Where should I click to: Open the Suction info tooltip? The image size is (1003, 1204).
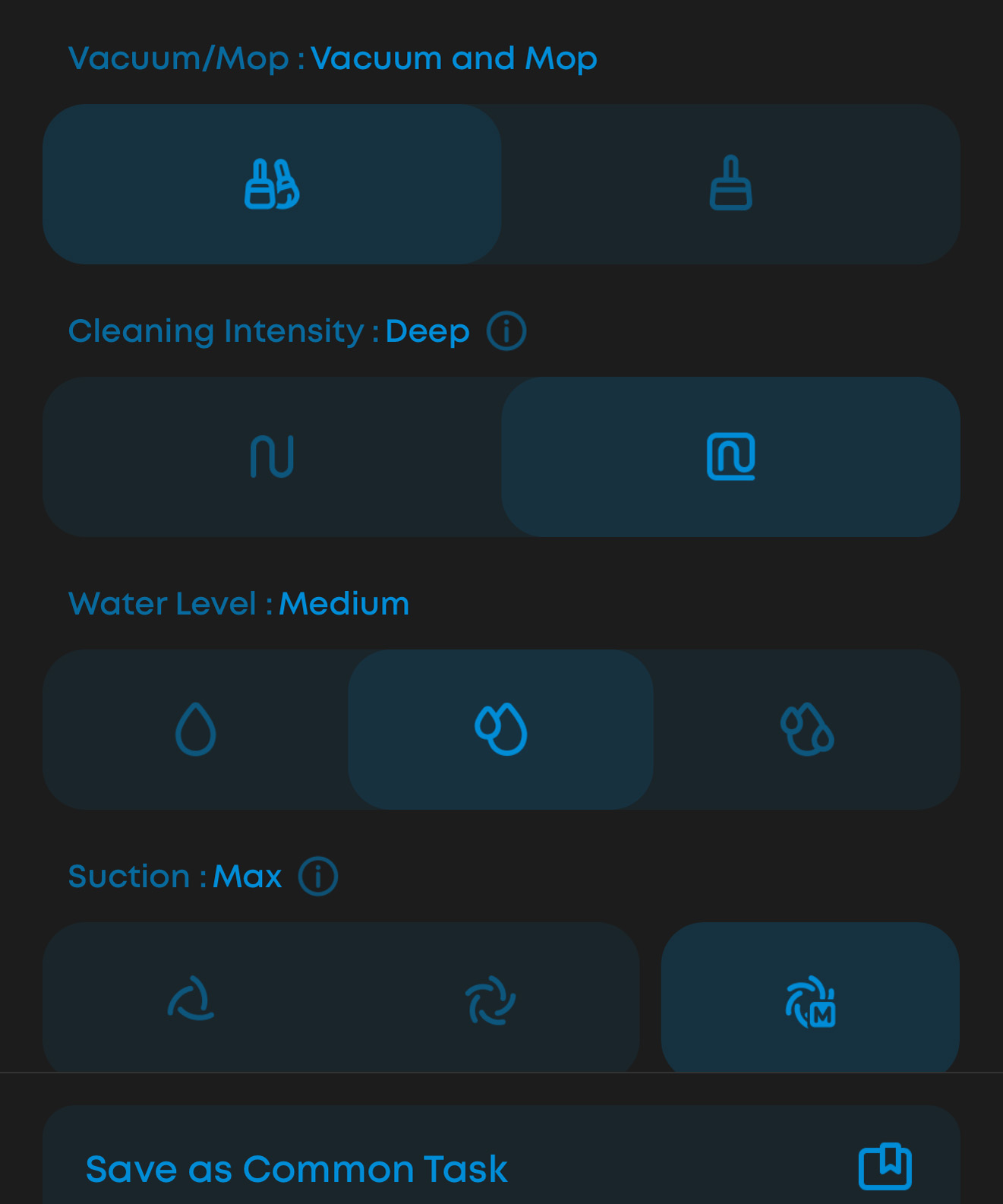(x=317, y=876)
